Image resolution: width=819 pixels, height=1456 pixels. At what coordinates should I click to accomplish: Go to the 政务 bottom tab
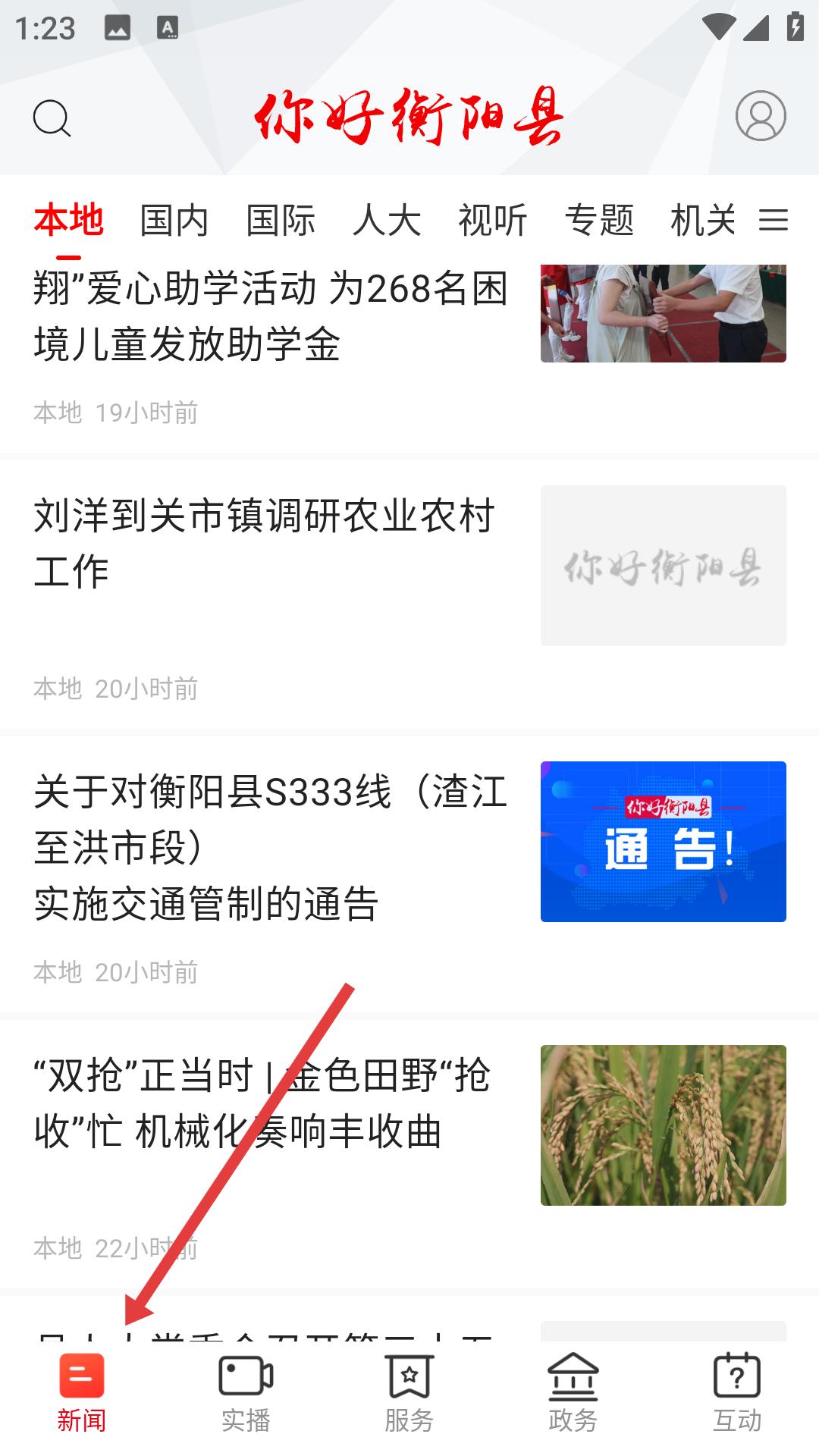tap(573, 1394)
